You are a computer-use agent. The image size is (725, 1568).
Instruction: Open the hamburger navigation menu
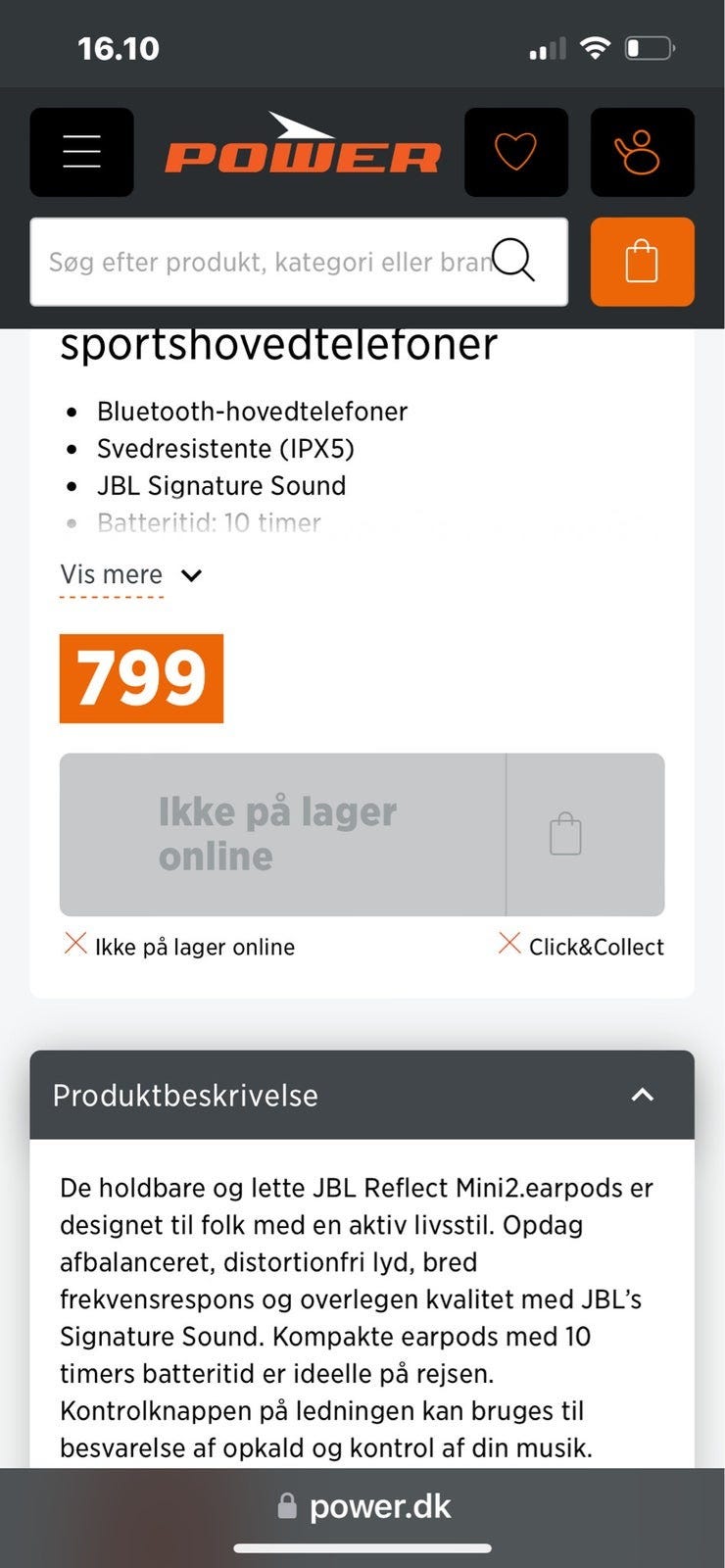(81, 152)
